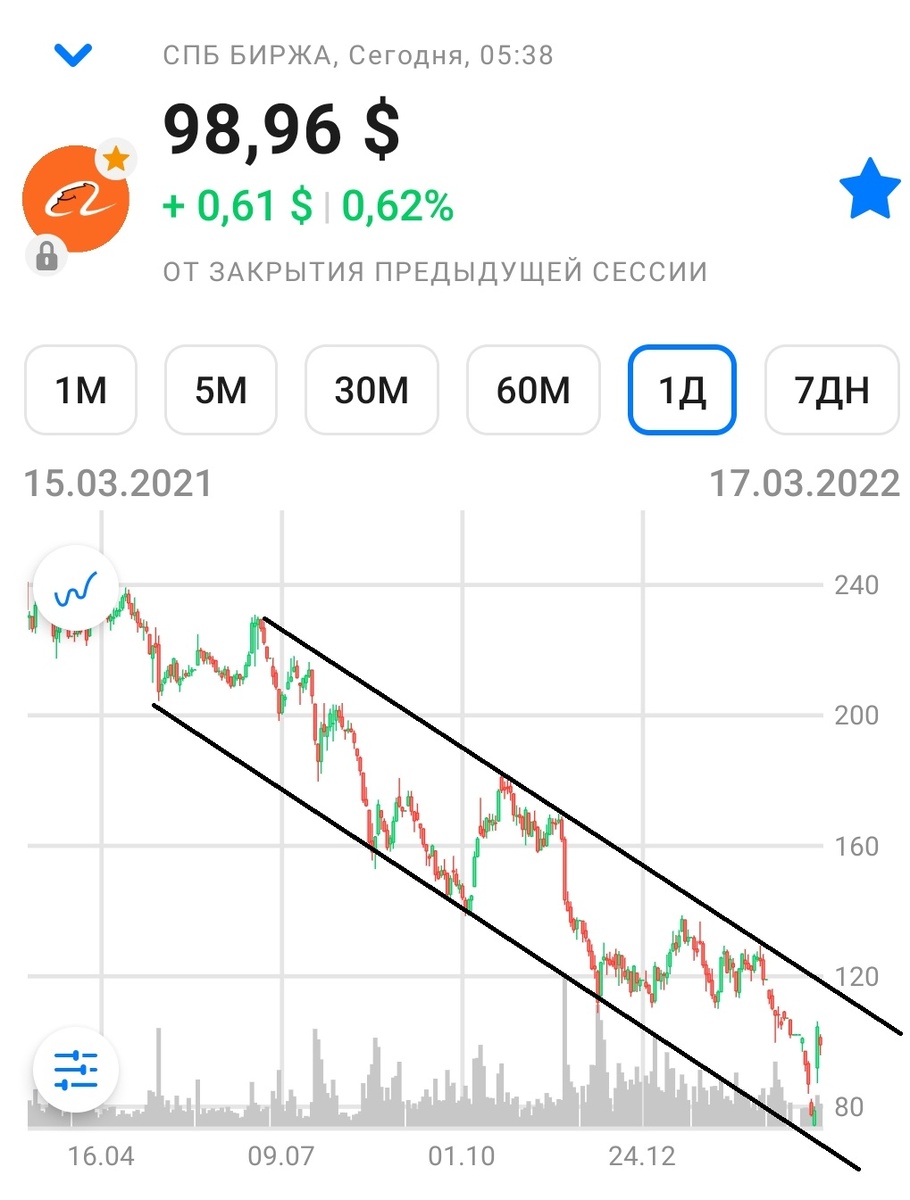Select the 1М timeframe
Image resolution: width=910 pixels, height=1200 pixels.
tap(81, 390)
